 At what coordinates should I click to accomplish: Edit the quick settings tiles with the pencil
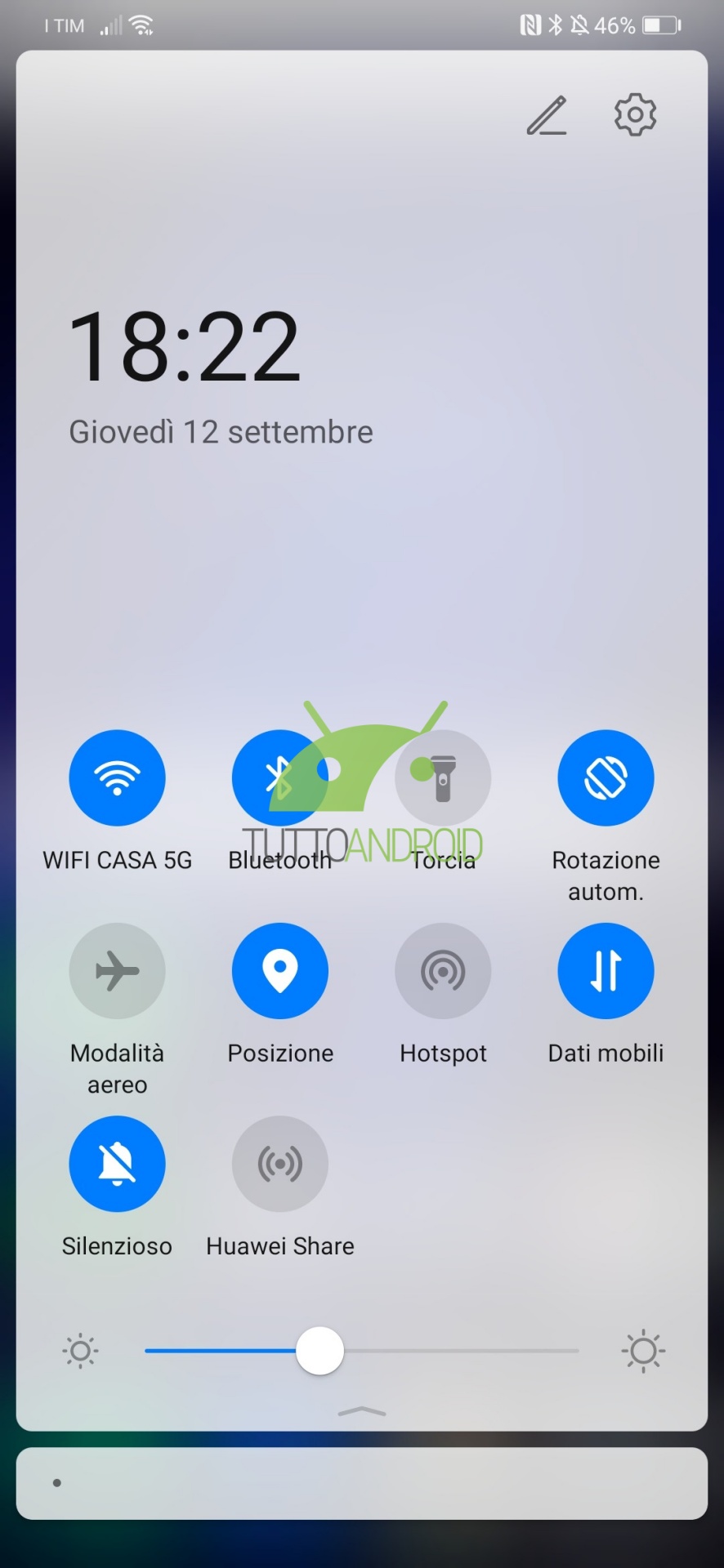coord(547,115)
